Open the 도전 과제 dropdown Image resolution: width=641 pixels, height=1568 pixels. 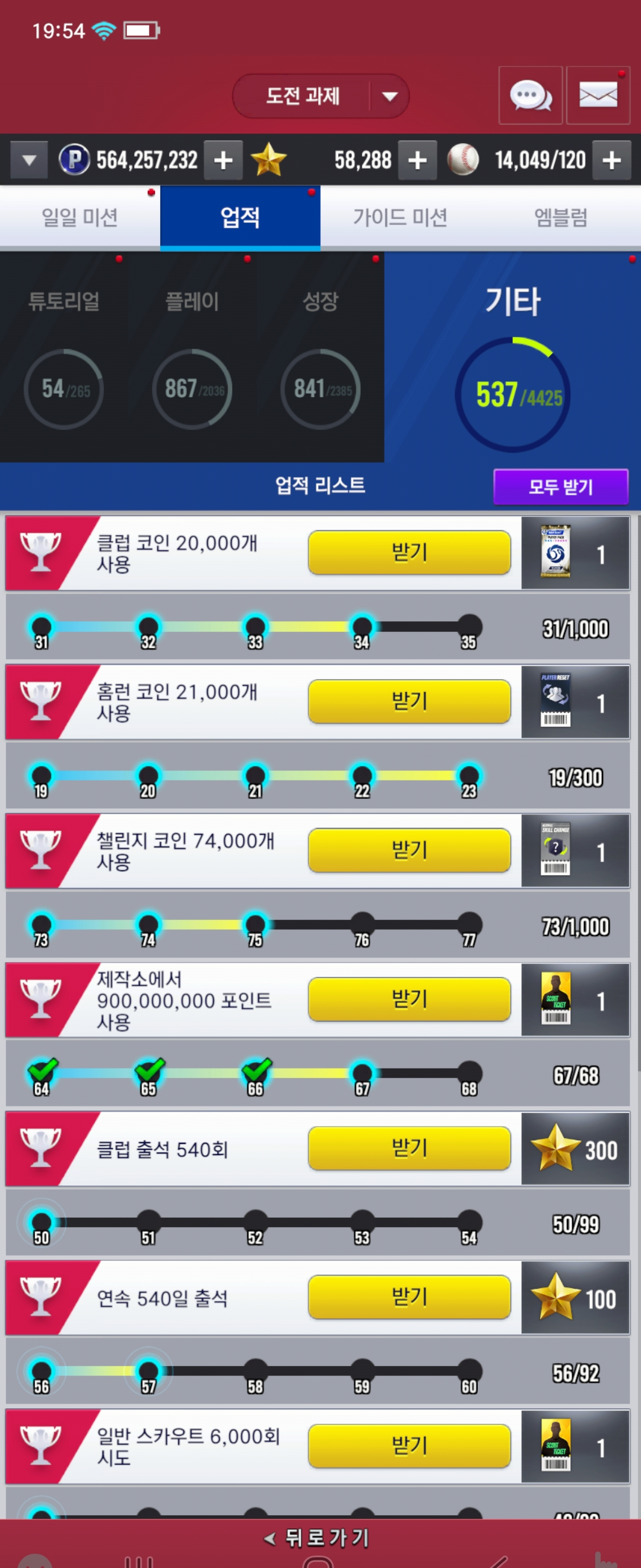[320, 96]
